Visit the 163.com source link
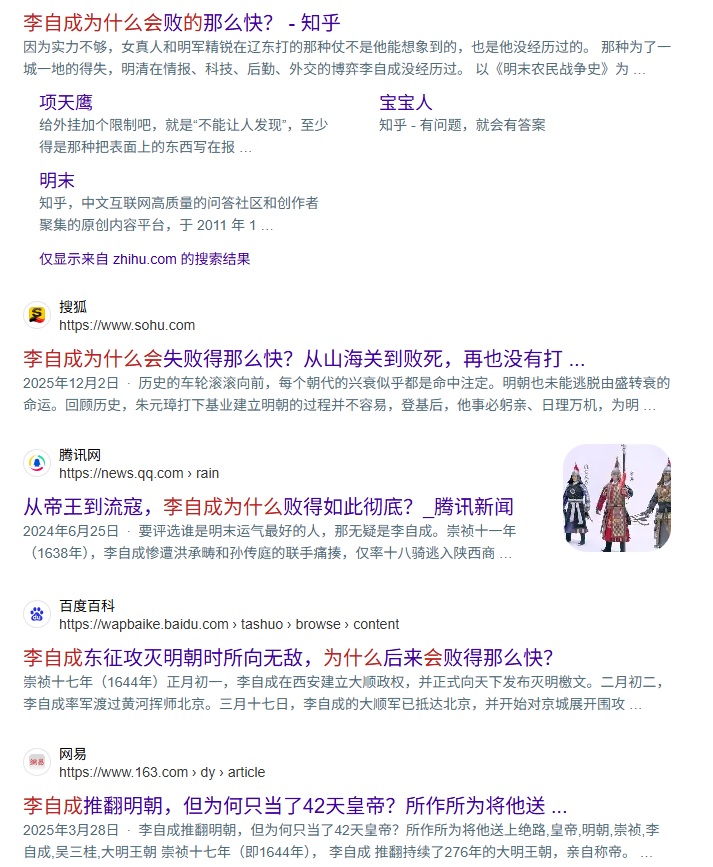This screenshot has height=867, width=713. [x=161, y=772]
